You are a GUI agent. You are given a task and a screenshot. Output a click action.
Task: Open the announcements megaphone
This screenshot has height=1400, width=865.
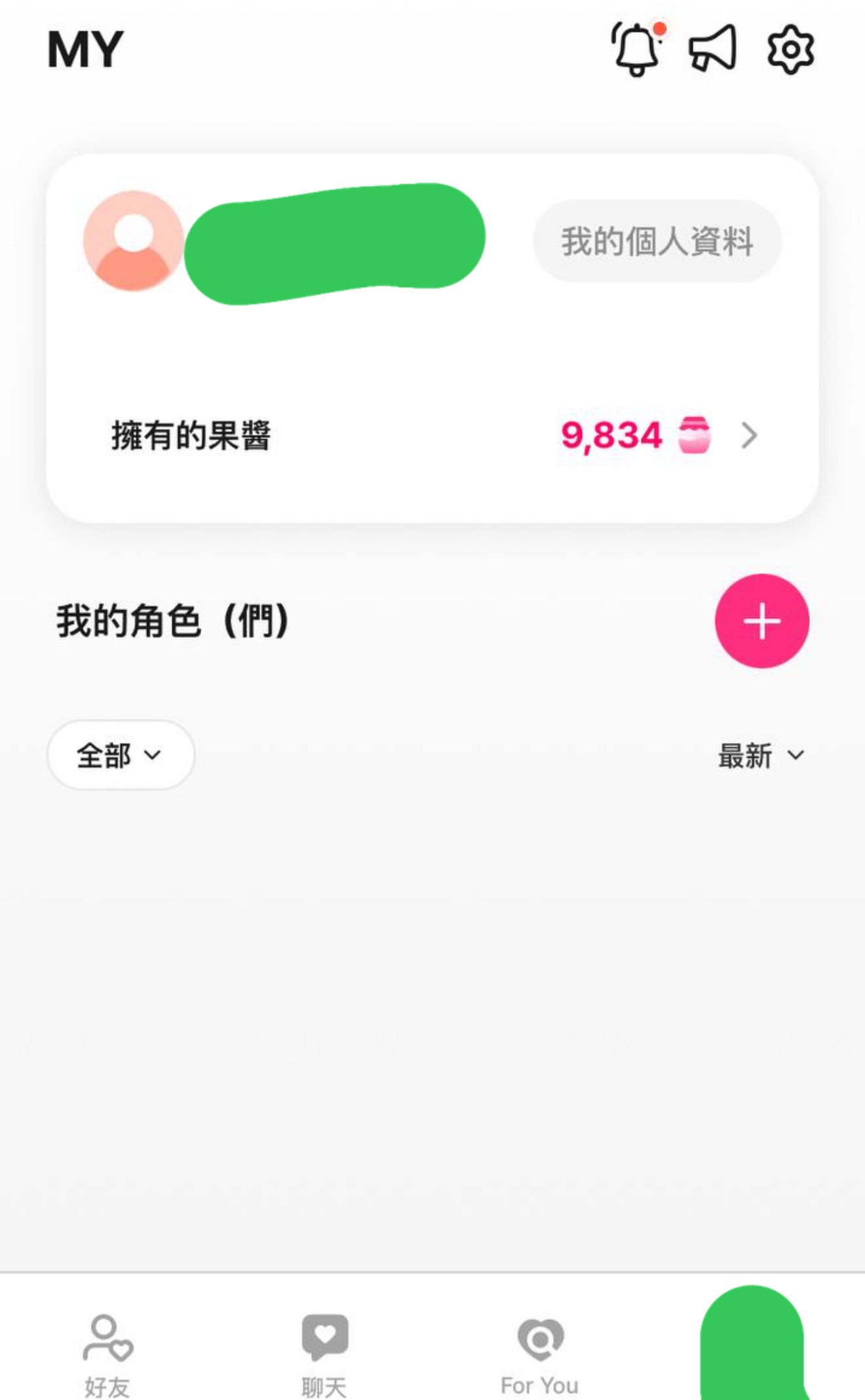pyautogui.click(x=712, y=49)
